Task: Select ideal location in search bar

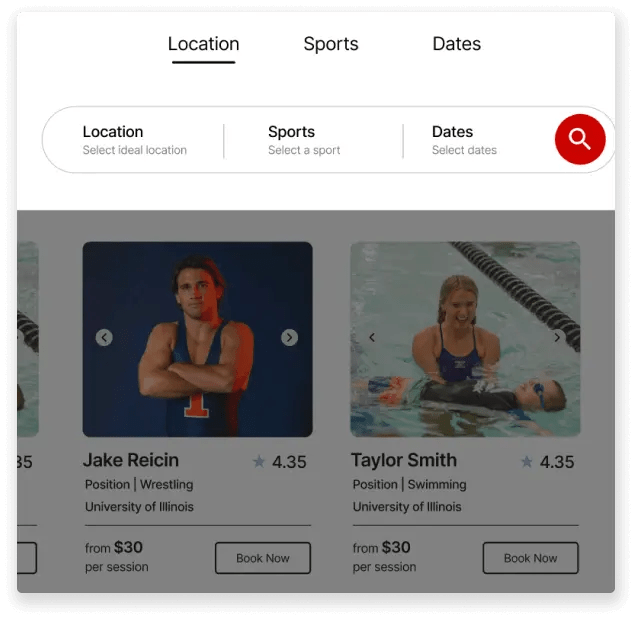Action: pos(134,140)
